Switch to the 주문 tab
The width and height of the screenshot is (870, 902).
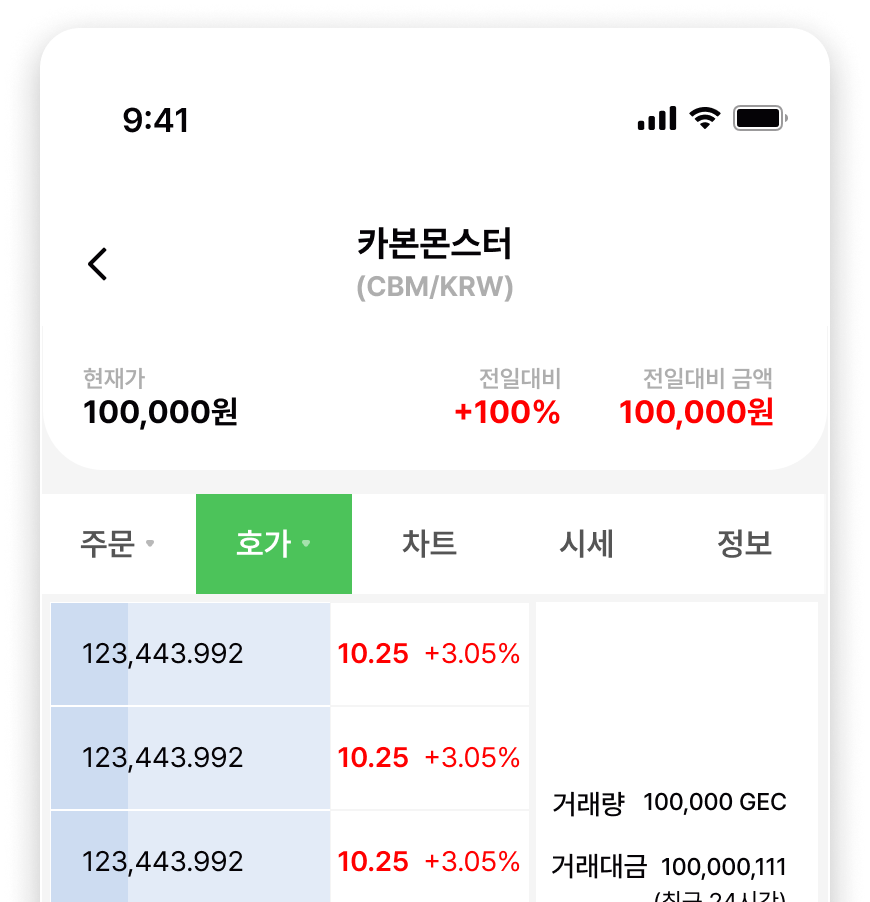(x=118, y=544)
